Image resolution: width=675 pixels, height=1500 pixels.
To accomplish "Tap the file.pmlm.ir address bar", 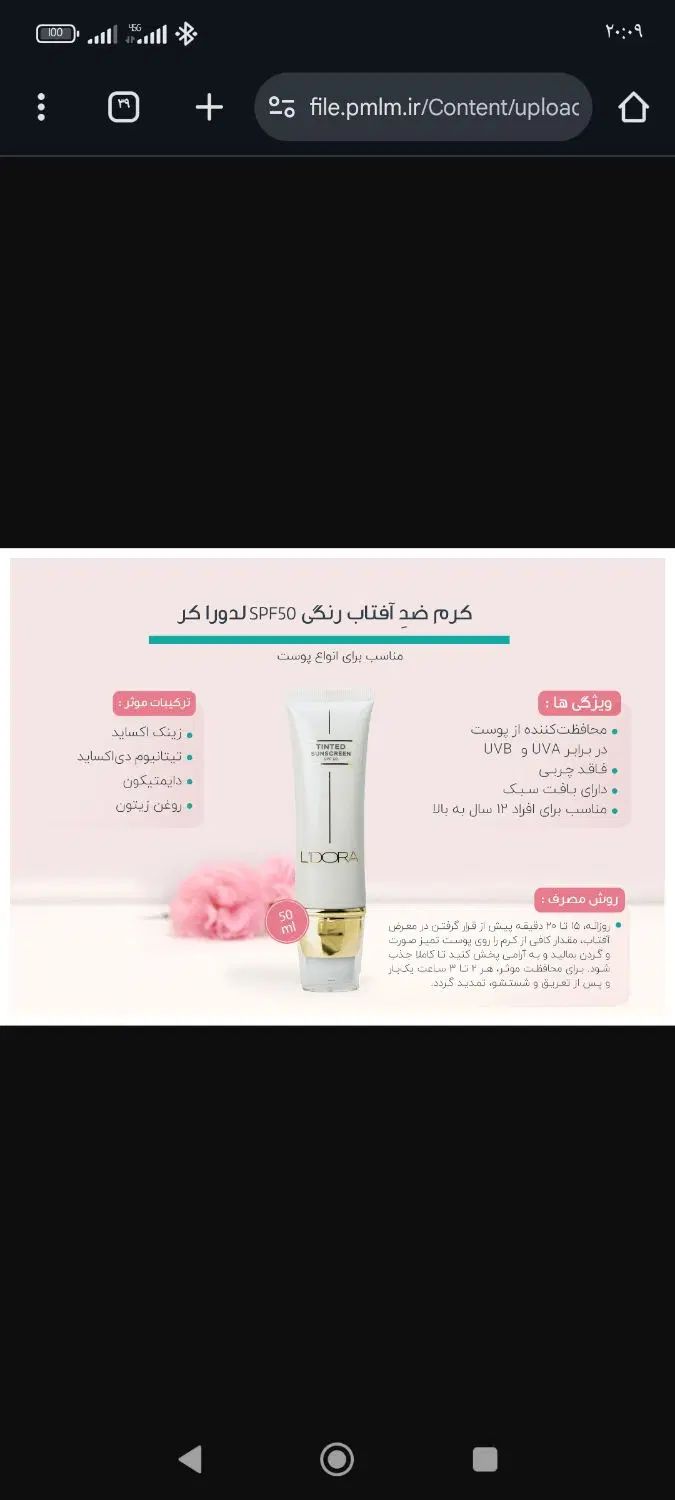I will (x=444, y=107).
